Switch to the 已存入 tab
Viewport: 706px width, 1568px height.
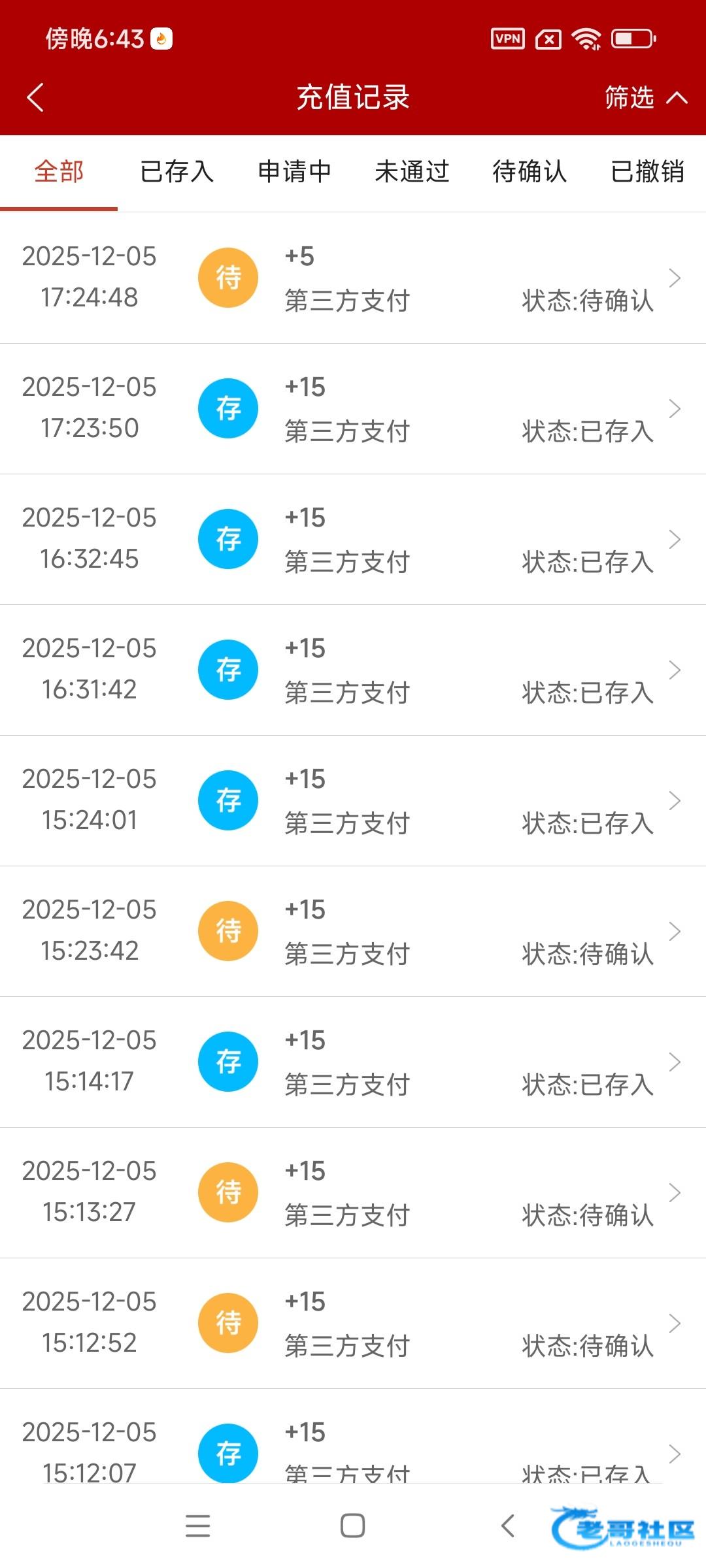pyautogui.click(x=176, y=172)
